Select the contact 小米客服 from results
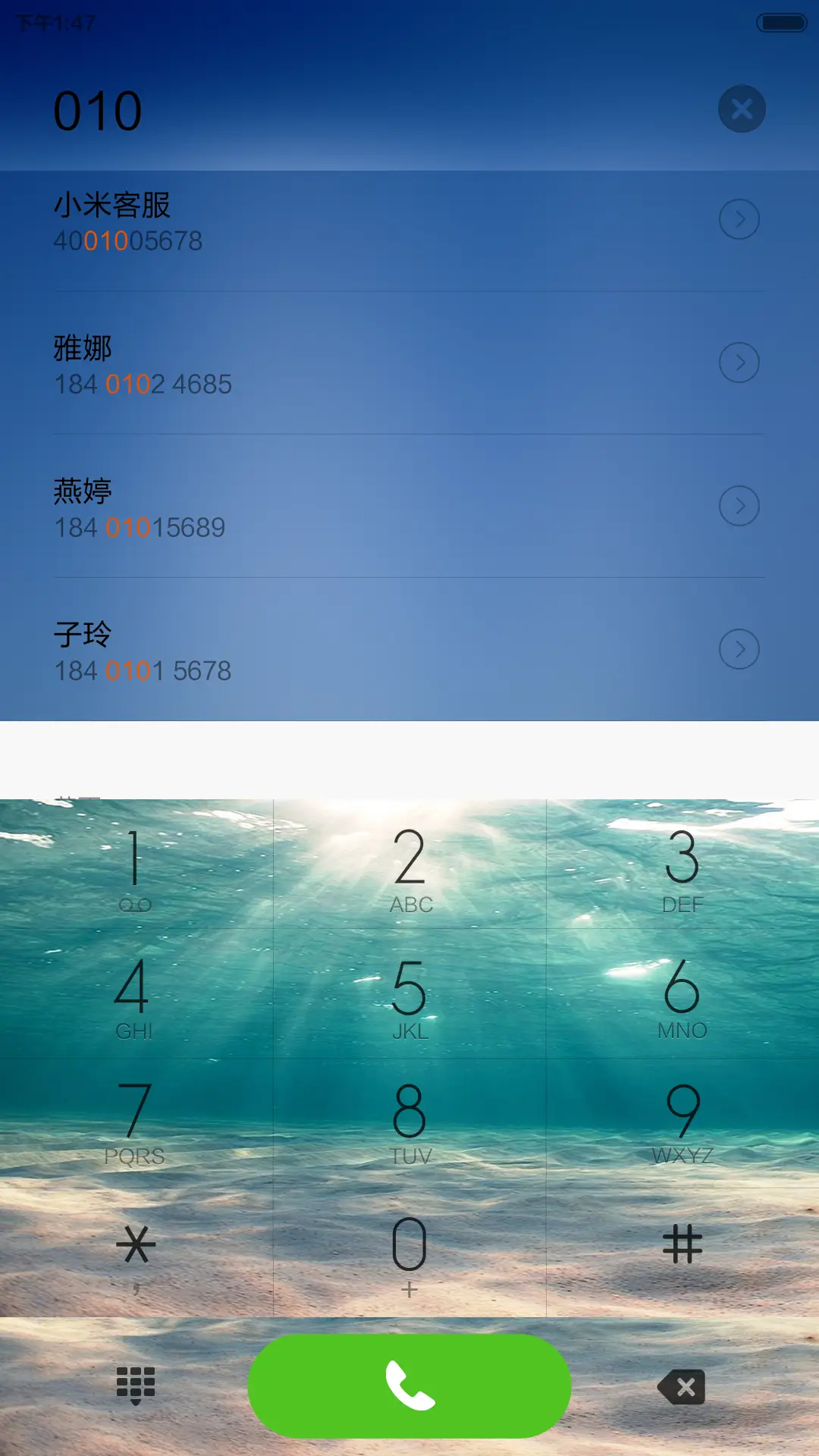819x1456 pixels. point(303,220)
